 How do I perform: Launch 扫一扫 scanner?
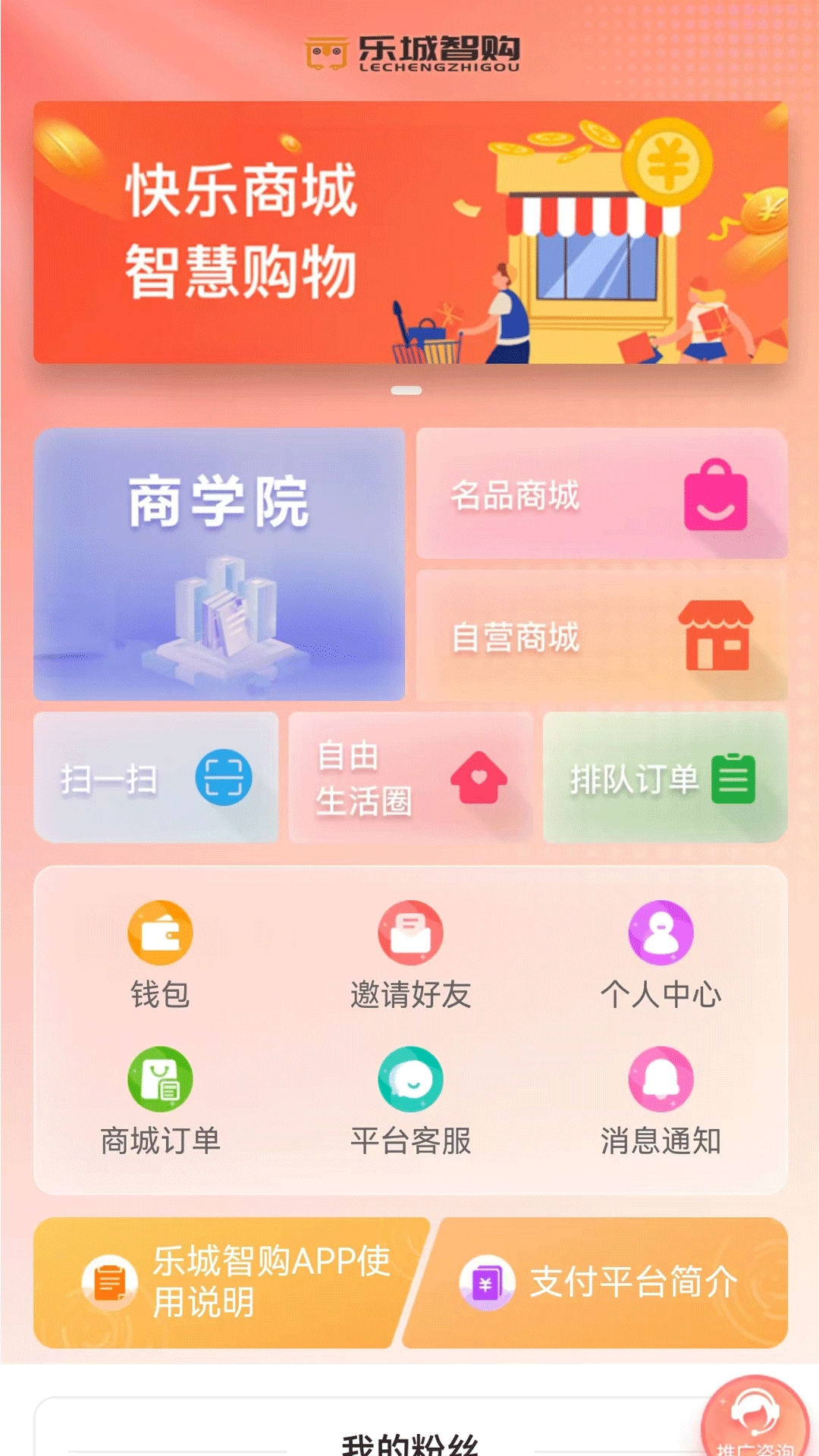(x=156, y=777)
